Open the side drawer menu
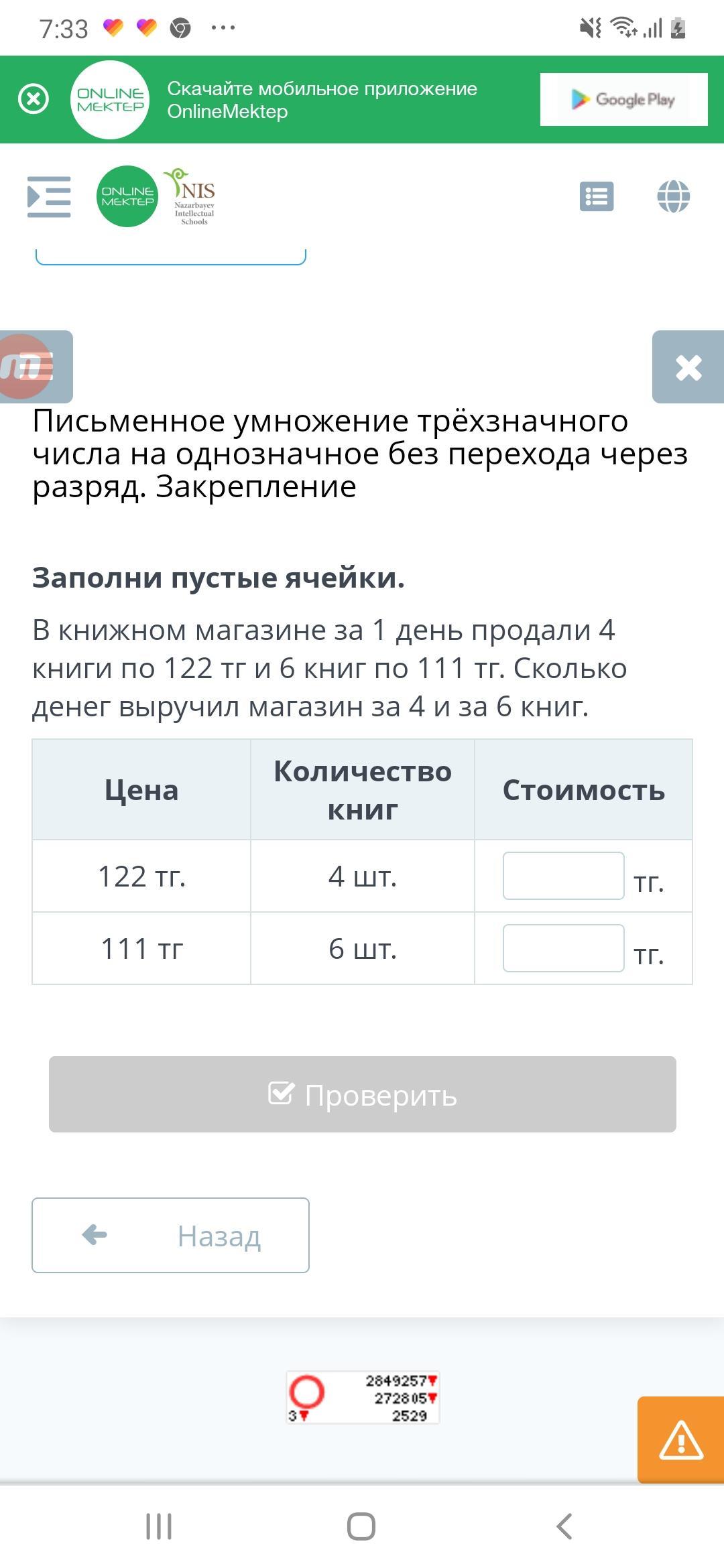 pos(49,196)
